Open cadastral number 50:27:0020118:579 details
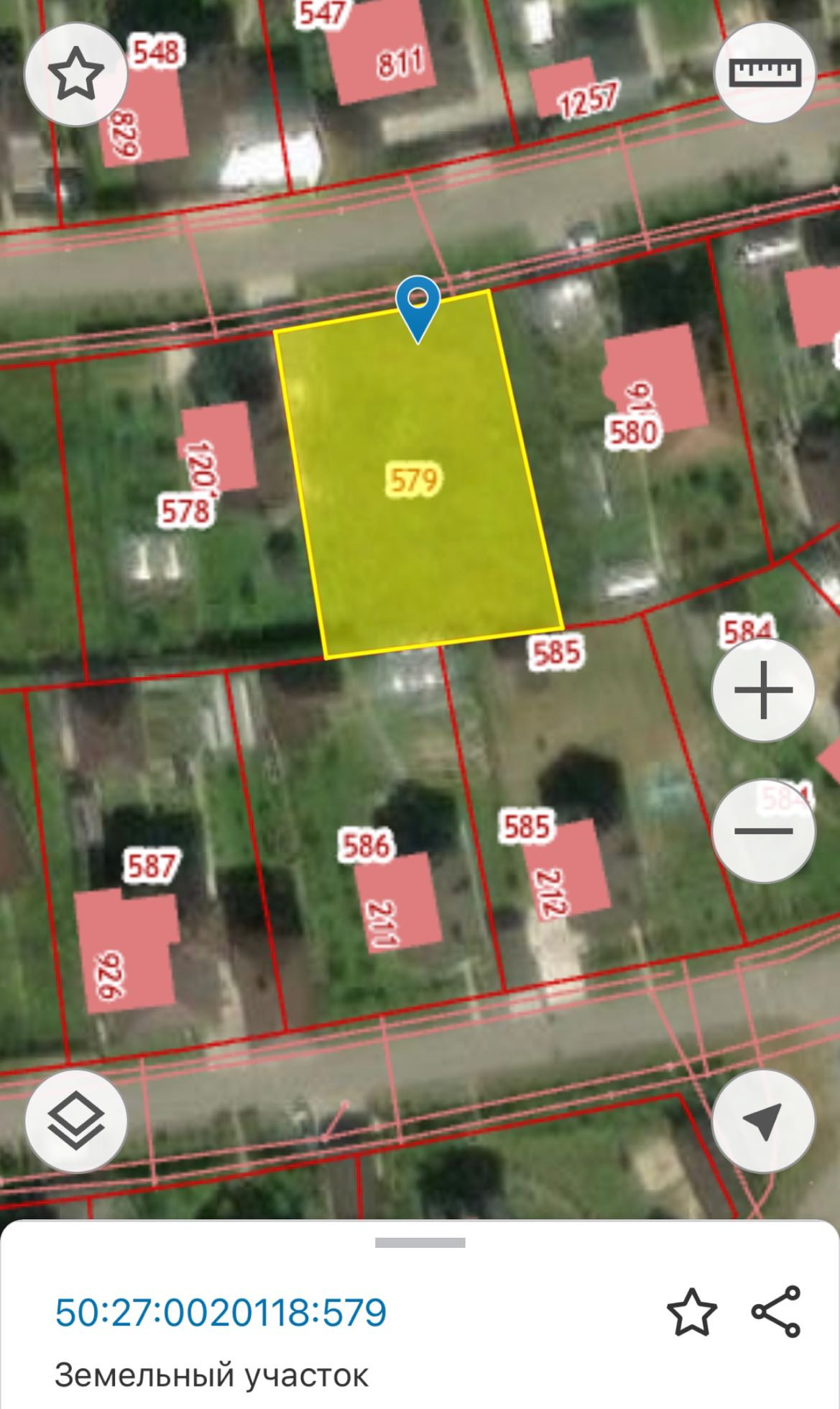 [221, 1313]
